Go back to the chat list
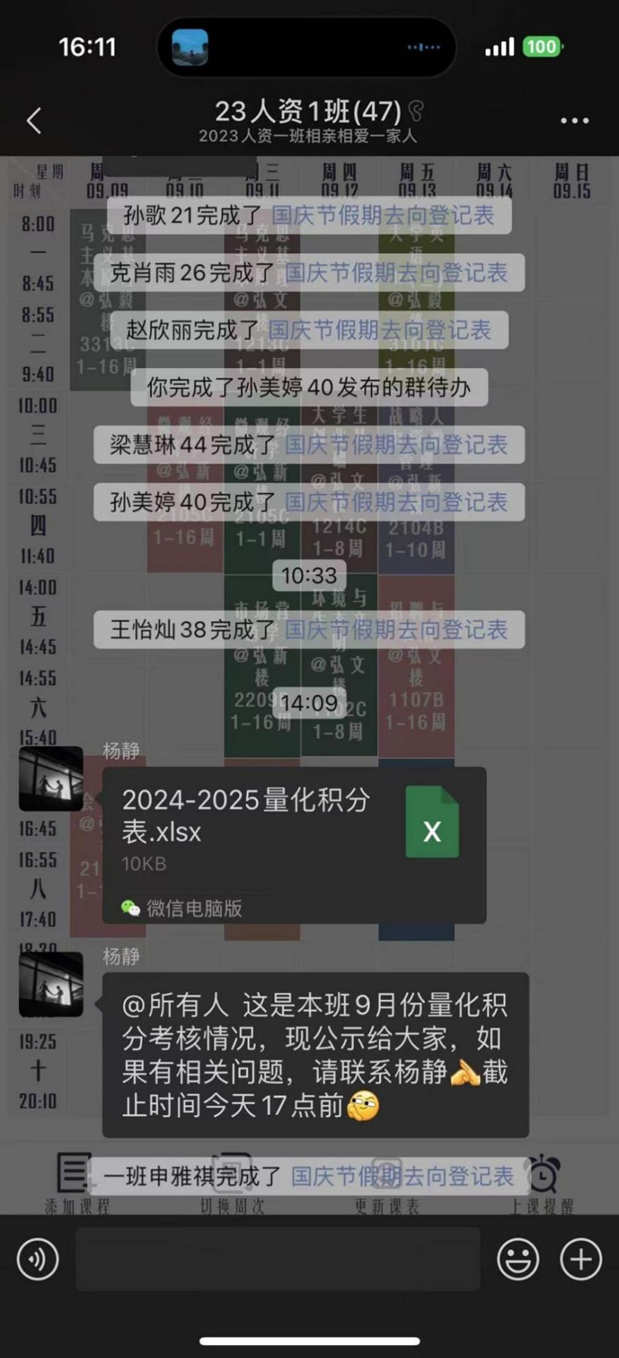The height and width of the screenshot is (1358, 619). [x=34, y=121]
